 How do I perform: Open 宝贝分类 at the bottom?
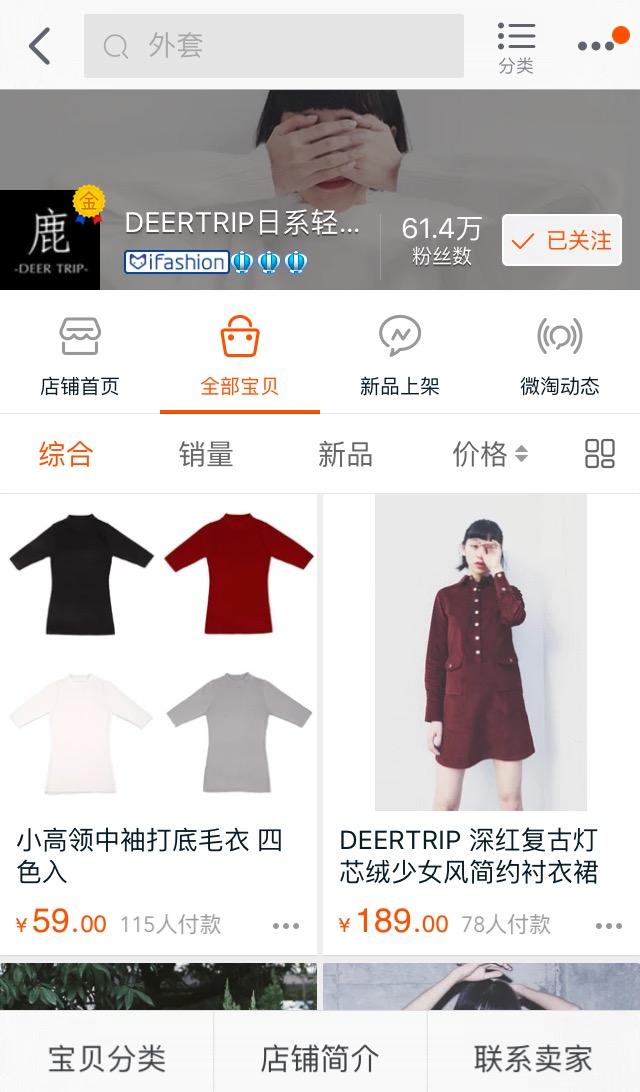click(107, 1059)
